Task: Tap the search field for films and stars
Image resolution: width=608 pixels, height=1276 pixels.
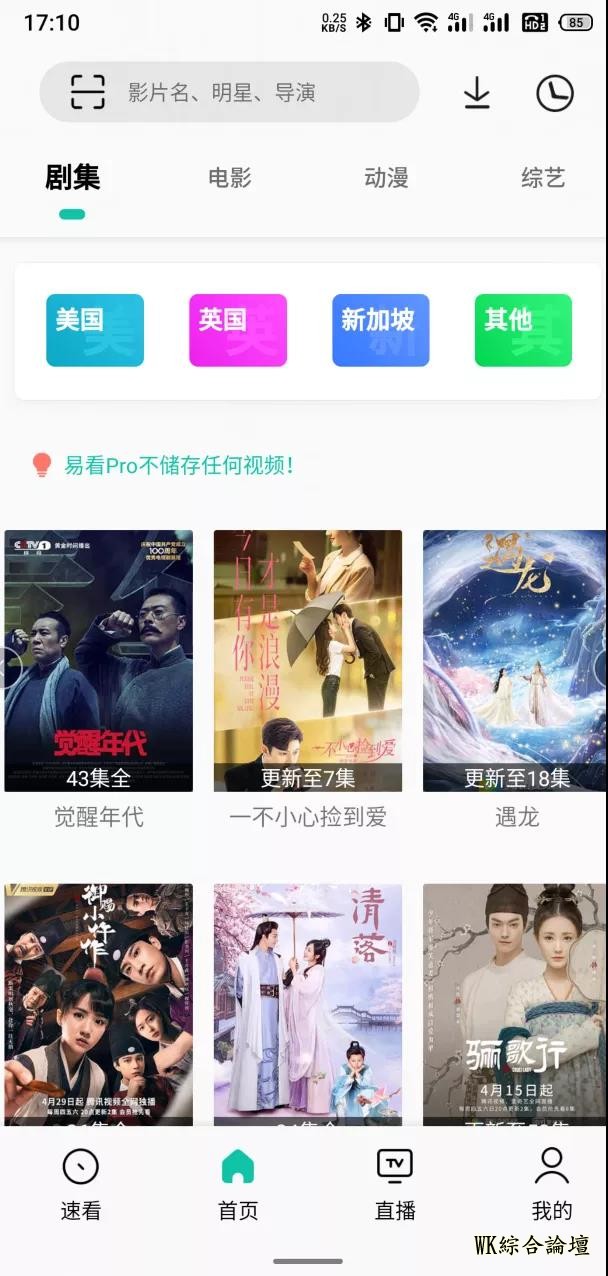Action: click(x=260, y=92)
